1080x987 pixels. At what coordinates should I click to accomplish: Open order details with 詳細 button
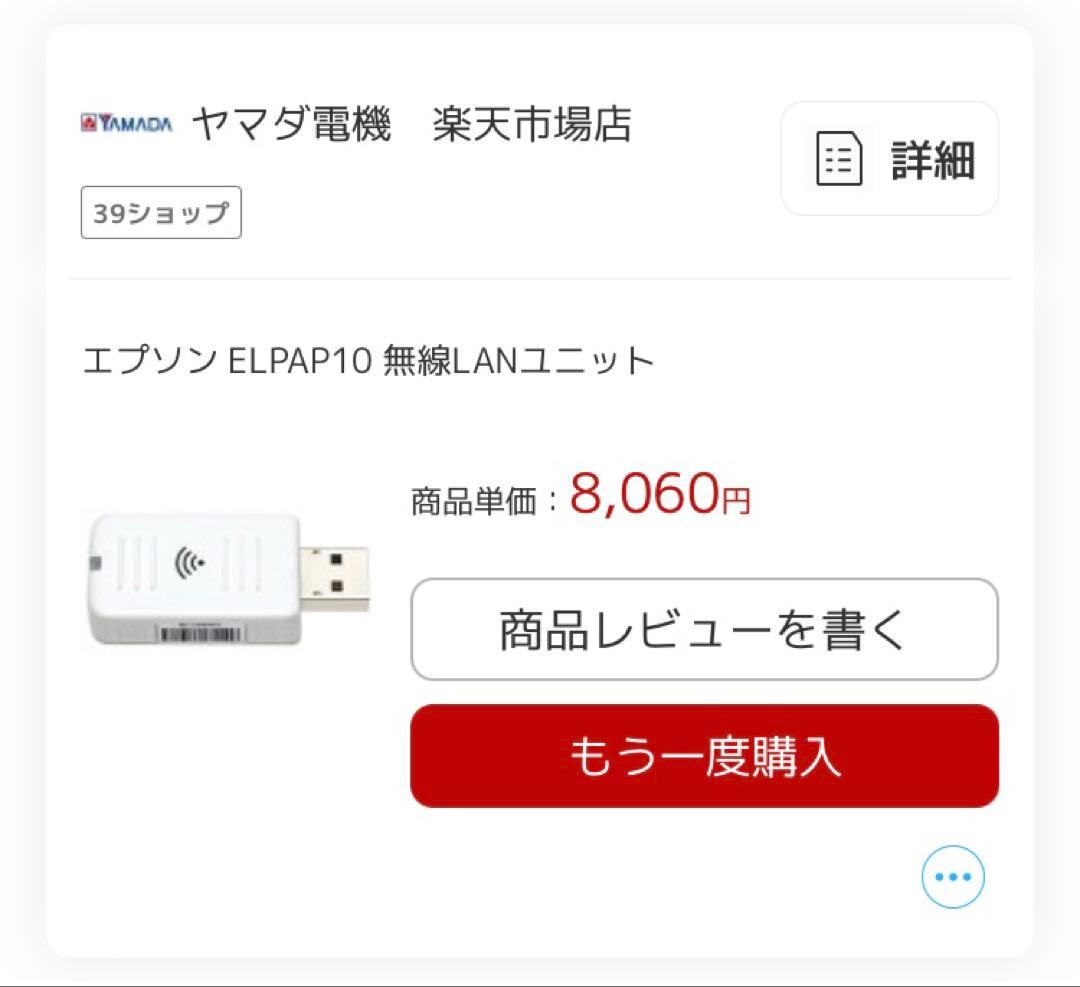pyautogui.click(x=889, y=159)
